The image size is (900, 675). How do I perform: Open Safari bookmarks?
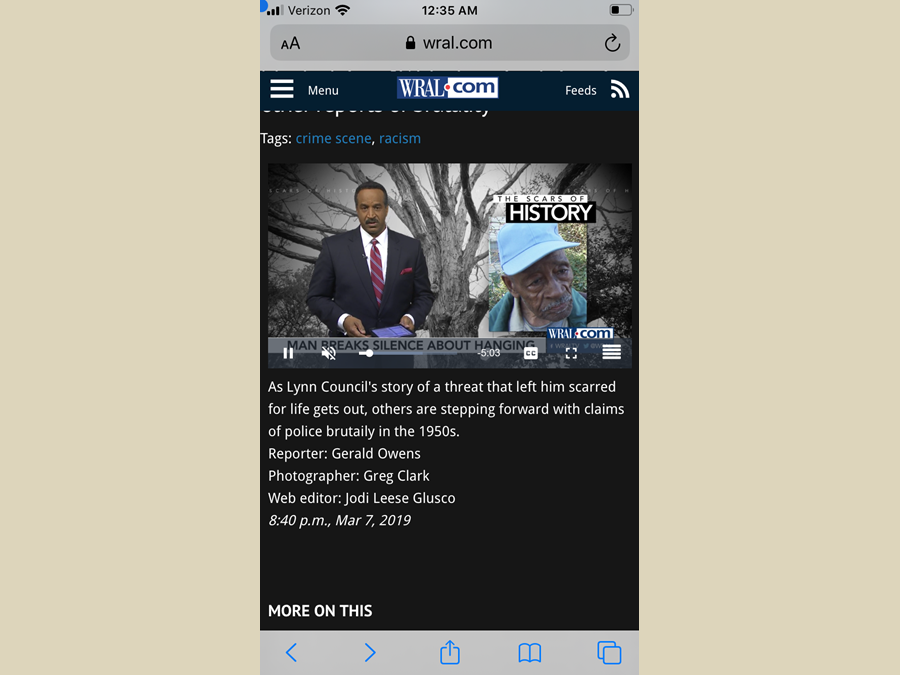530,653
